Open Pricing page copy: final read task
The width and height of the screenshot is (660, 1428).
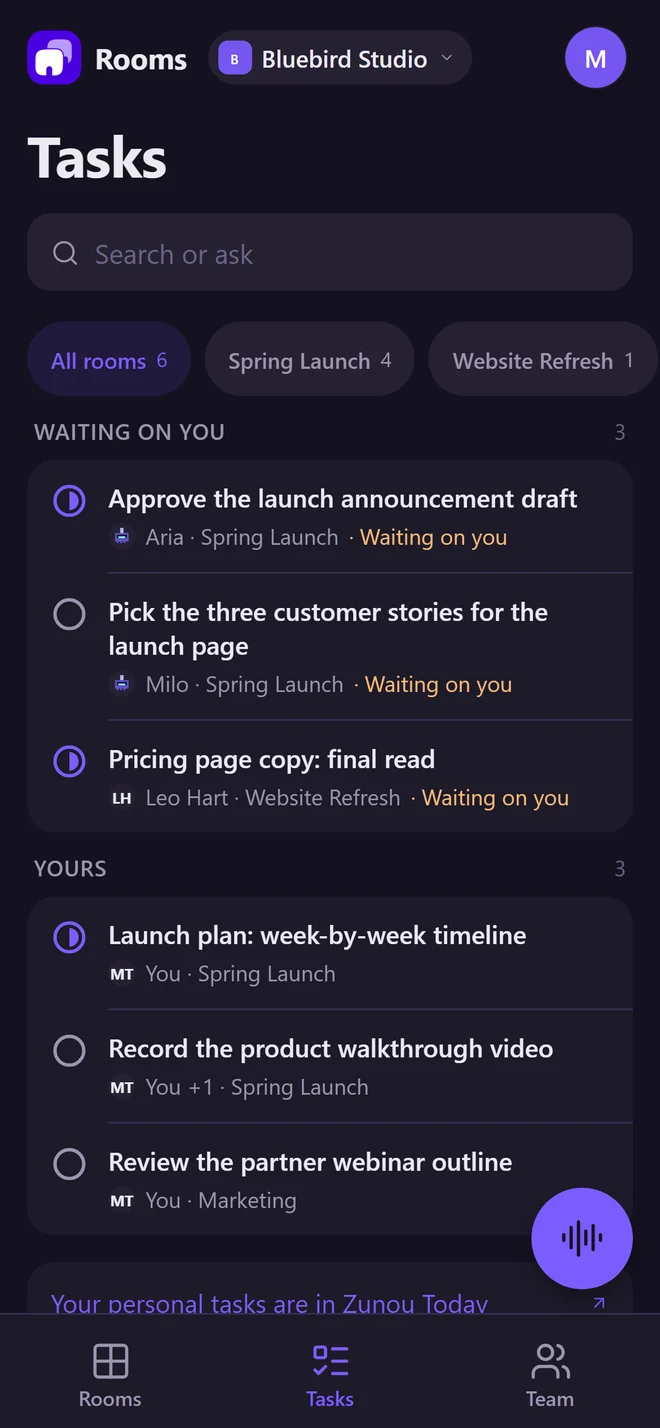tap(330, 777)
